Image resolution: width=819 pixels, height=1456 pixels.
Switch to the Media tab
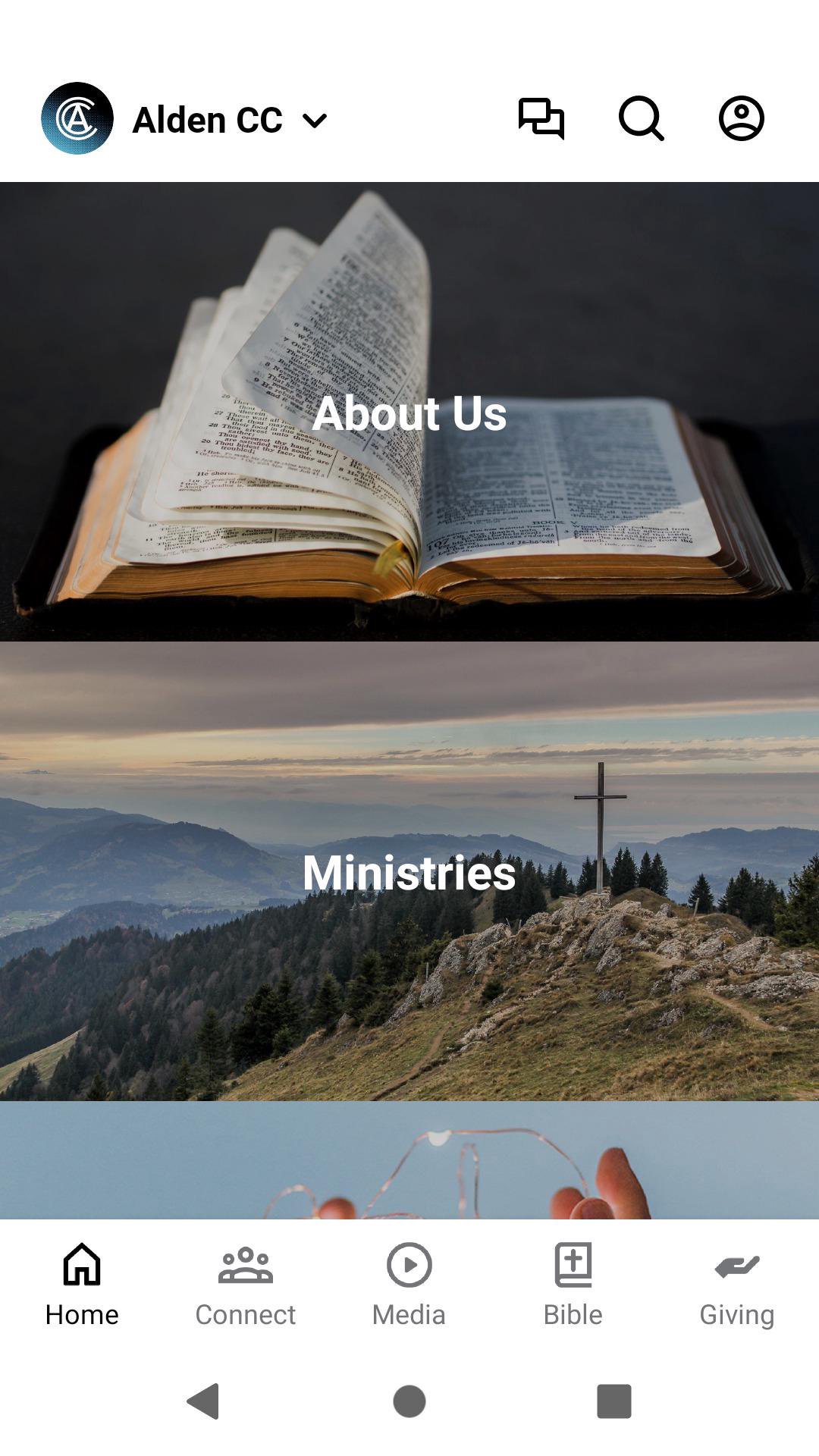point(409,1283)
